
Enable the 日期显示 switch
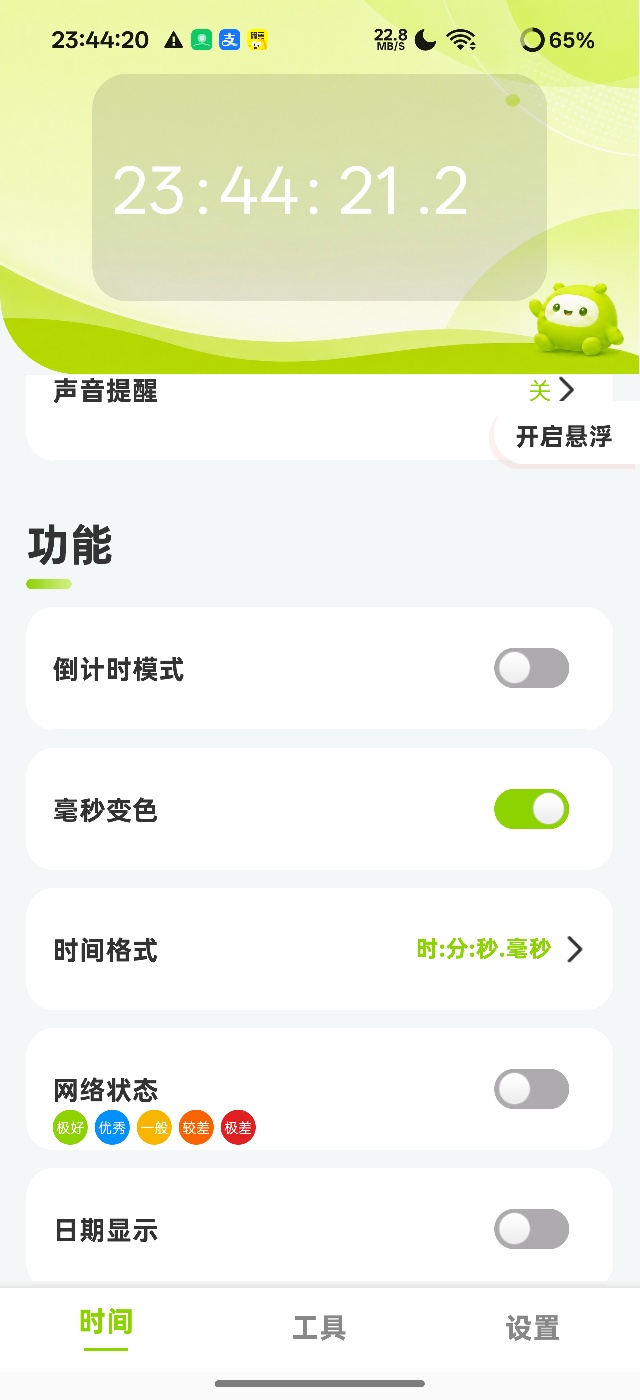pyautogui.click(x=531, y=1229)
